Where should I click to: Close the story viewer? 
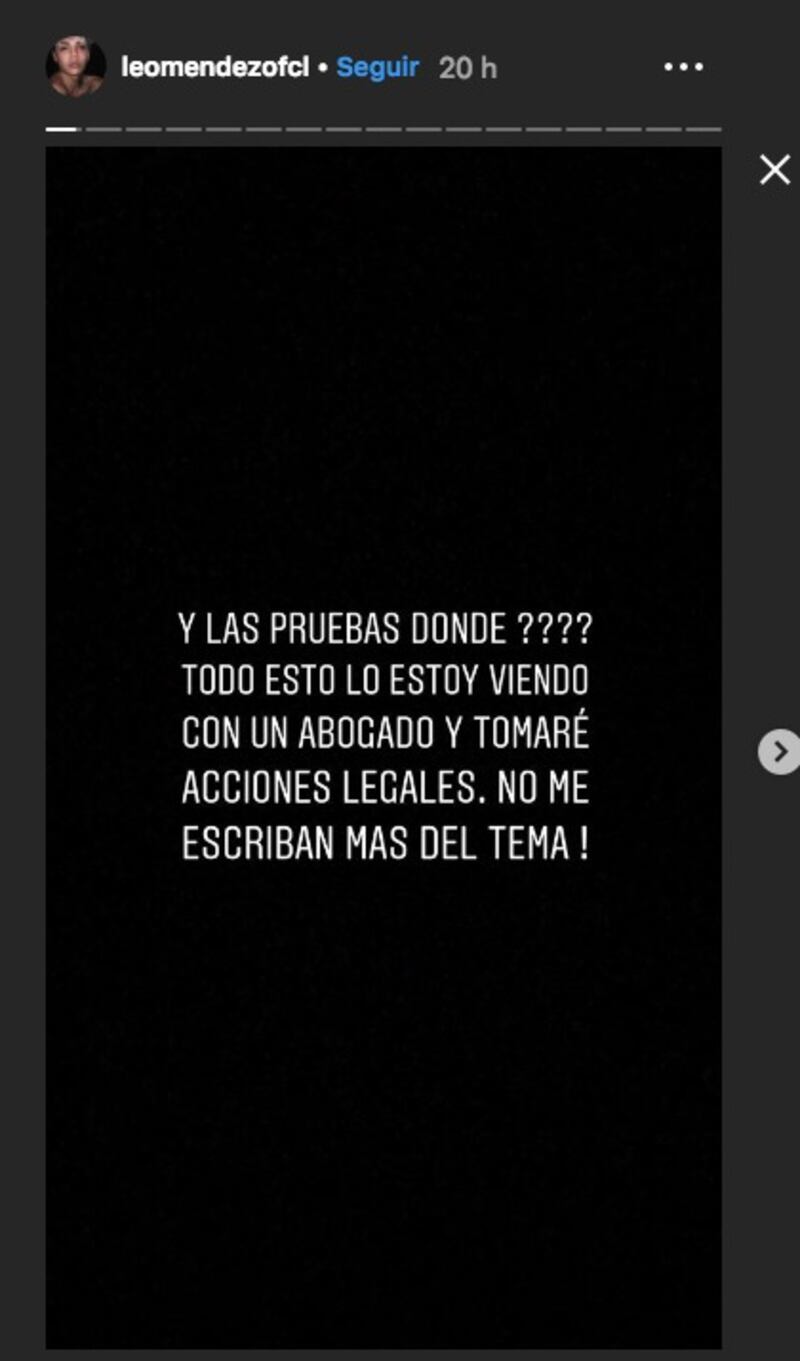pos(775,170)
